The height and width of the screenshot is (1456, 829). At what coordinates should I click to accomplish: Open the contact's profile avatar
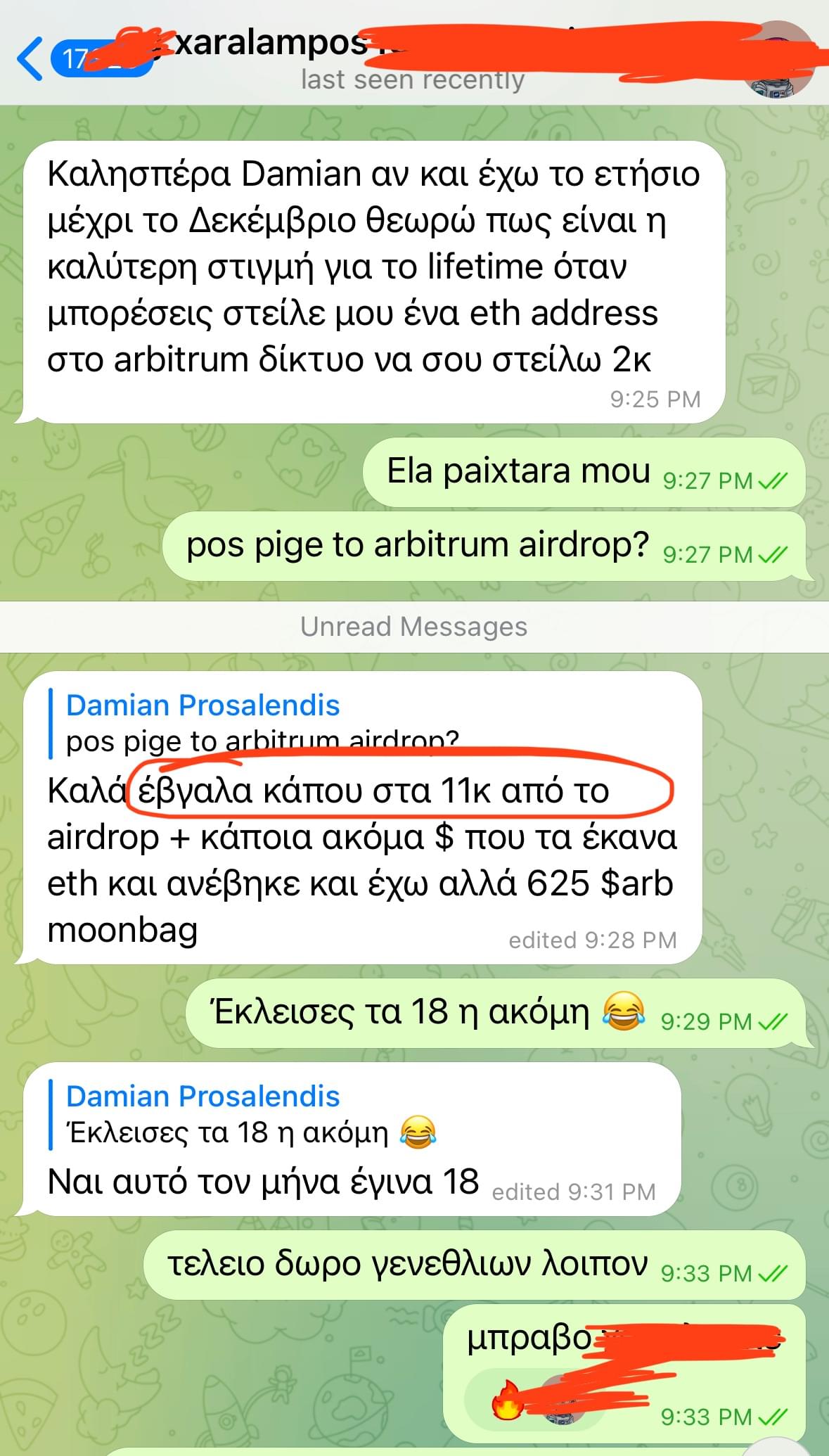coord(779,60)
